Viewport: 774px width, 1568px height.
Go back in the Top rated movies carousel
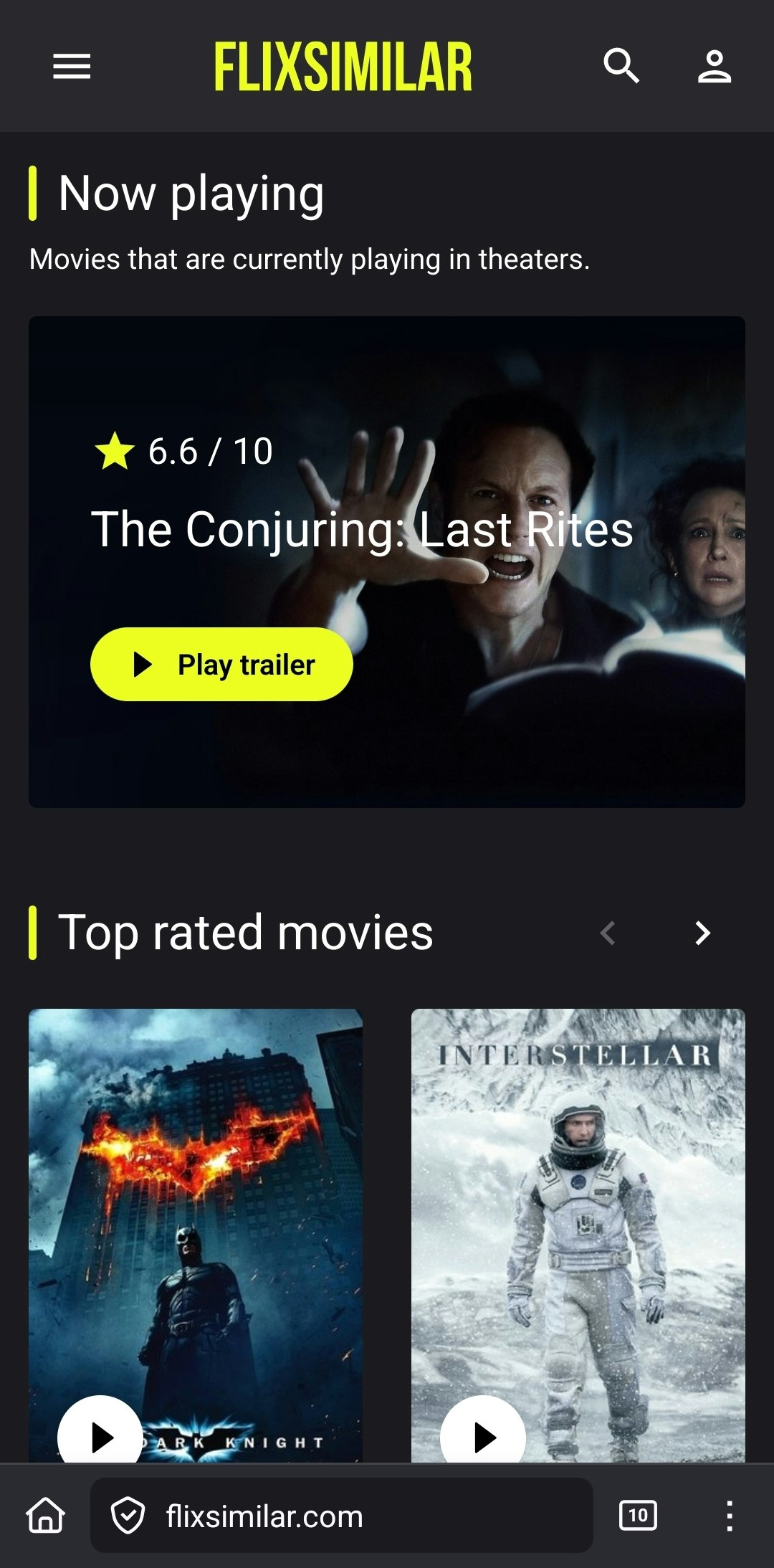(608, 933)
